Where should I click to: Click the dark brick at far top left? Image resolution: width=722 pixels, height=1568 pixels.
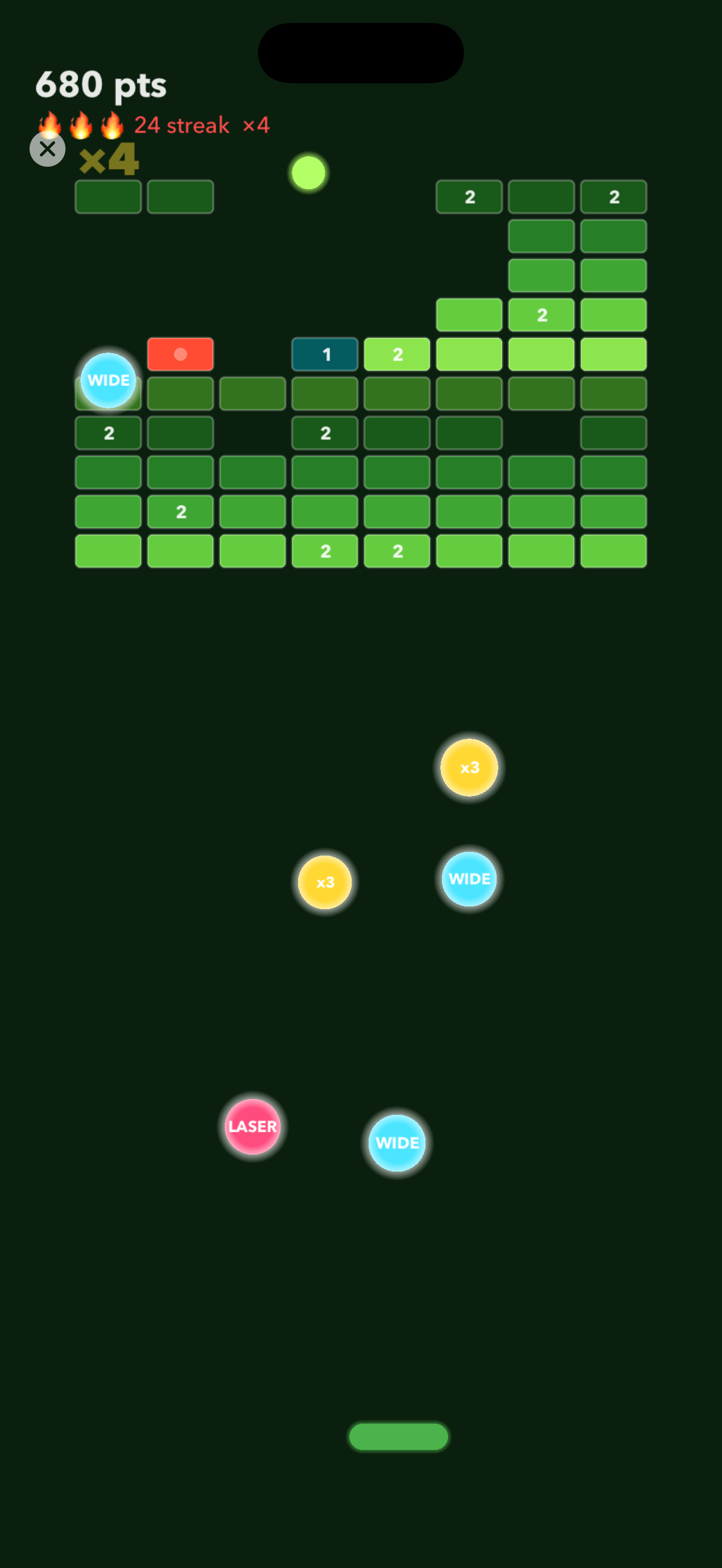pyautogui.click(x=108, y=197)
